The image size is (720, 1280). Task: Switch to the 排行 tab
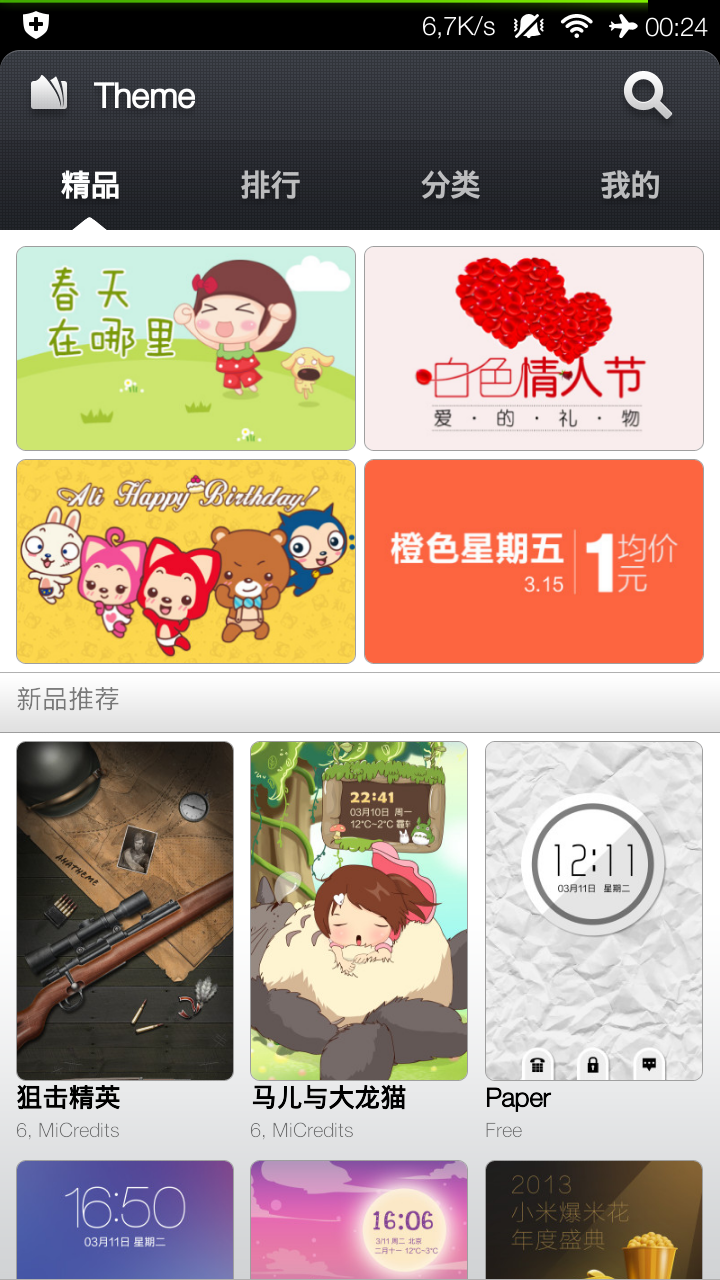click(270, 185)
